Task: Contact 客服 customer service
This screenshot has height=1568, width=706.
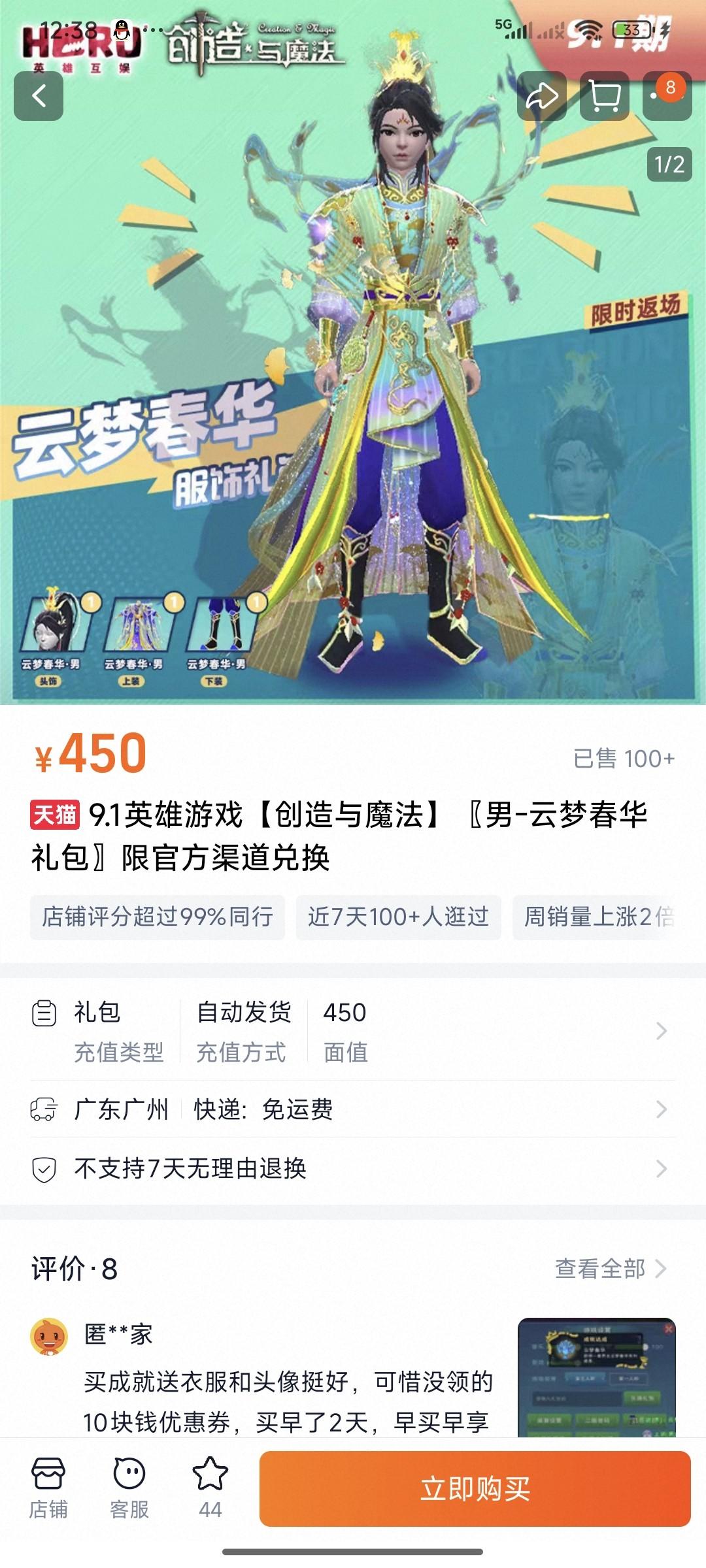Action: pos(129,1488)
